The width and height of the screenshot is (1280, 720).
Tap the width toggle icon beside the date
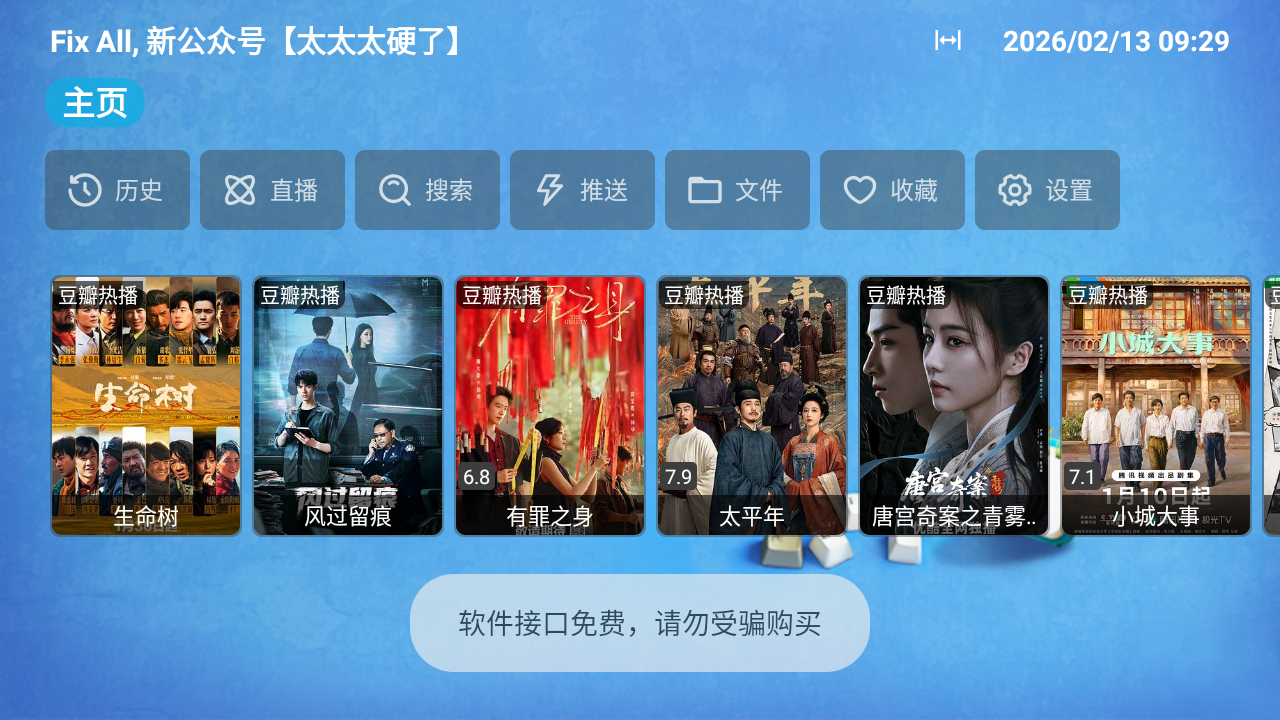pos(947,40)
